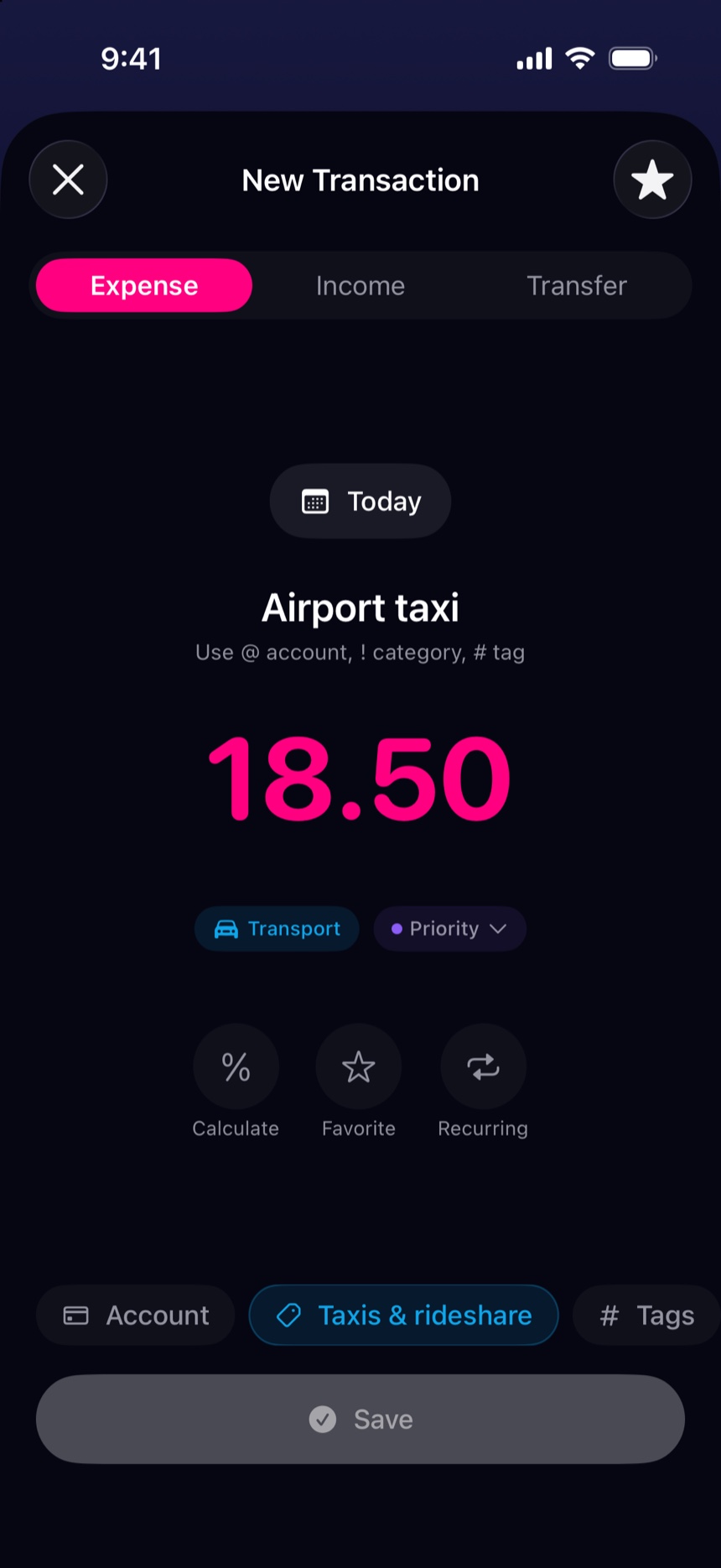Select the Expense type
Screen dimensions: 721x1568
click(x=144, y=285)
